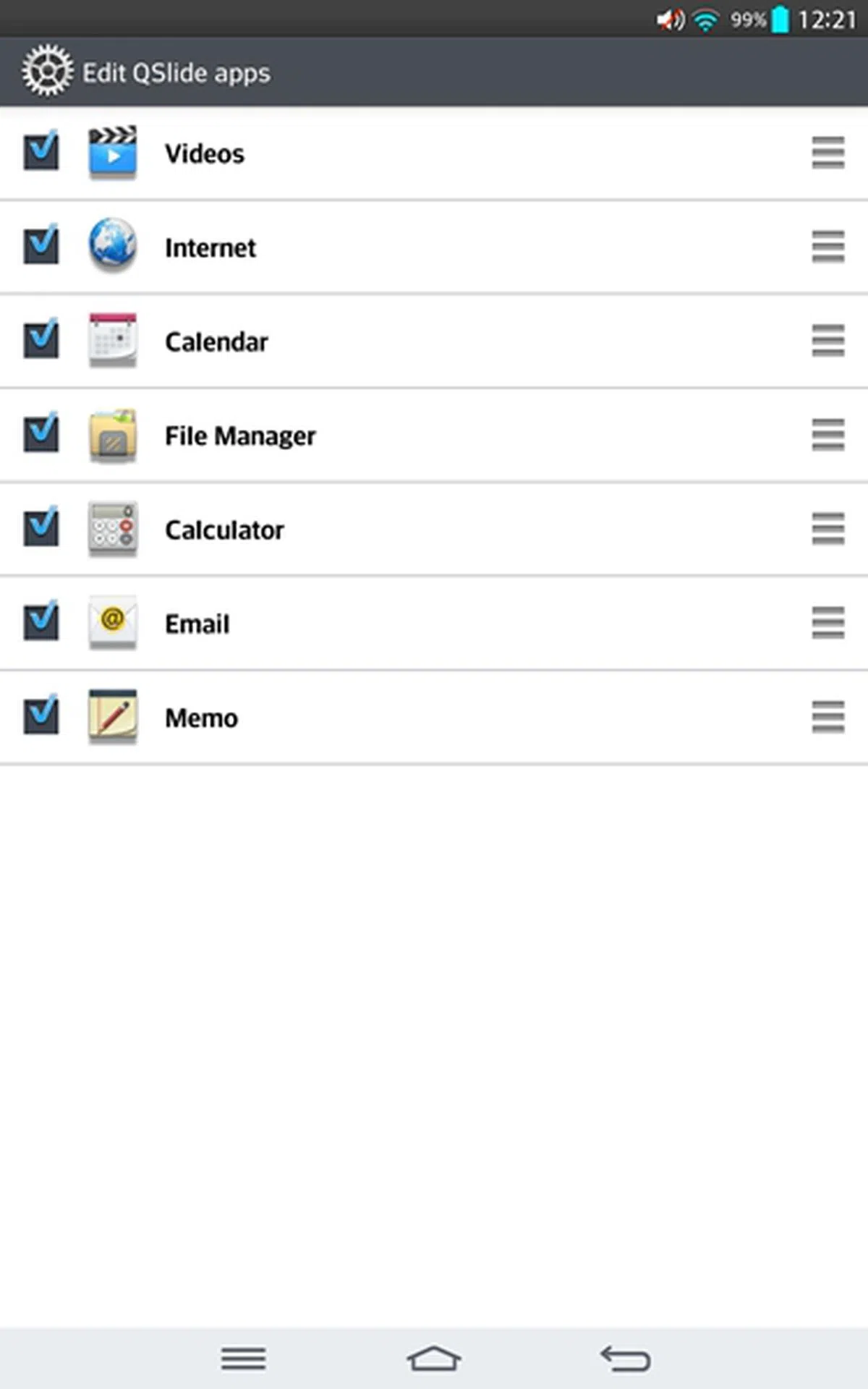Tap the Email row's reorder handle
Image resolution: width=868 pixels, height=1389 pixels.
point(827,623)
